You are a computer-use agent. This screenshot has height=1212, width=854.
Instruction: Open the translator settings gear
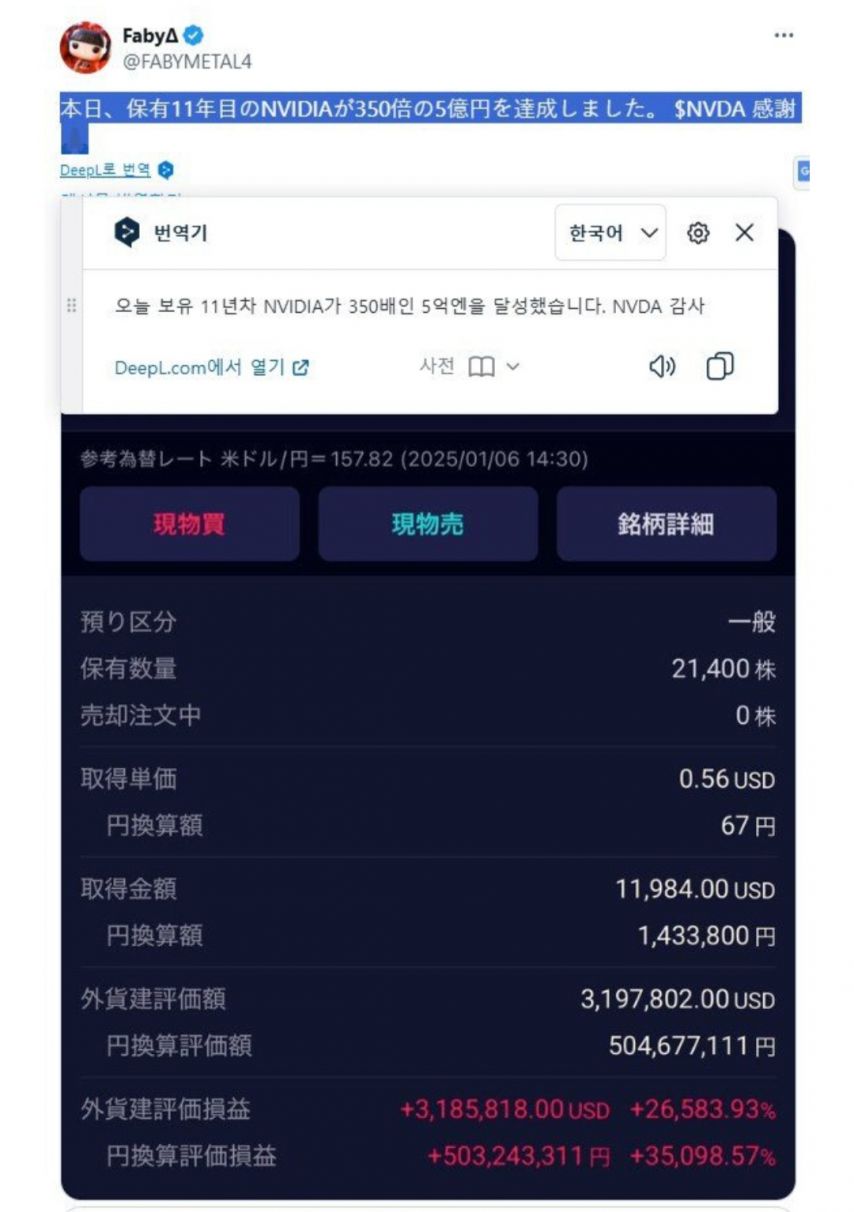698,233
